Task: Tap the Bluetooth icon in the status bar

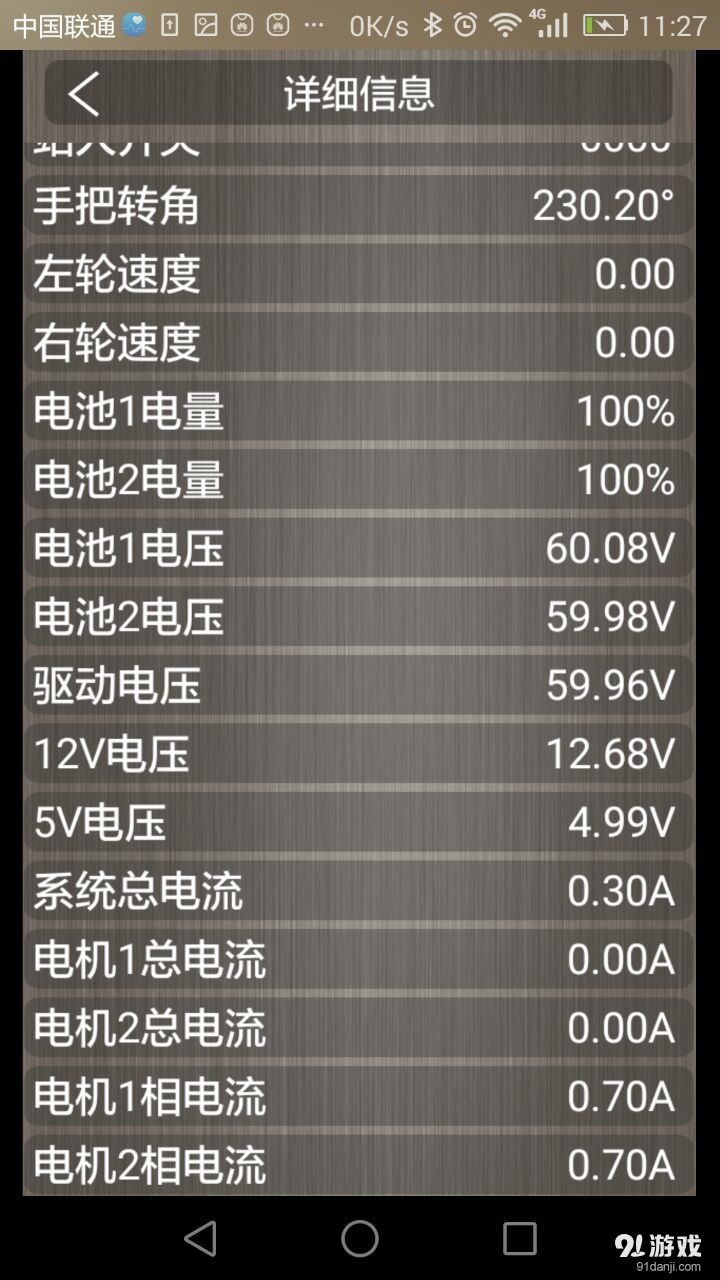Action: [431, 22]
